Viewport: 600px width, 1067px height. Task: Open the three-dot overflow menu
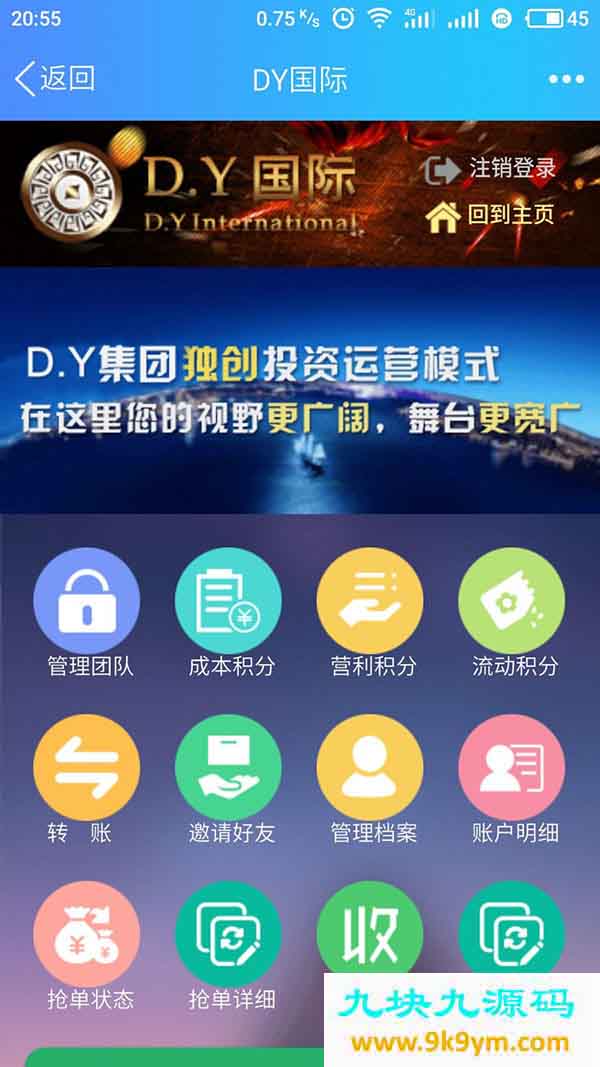pos(565,79)
